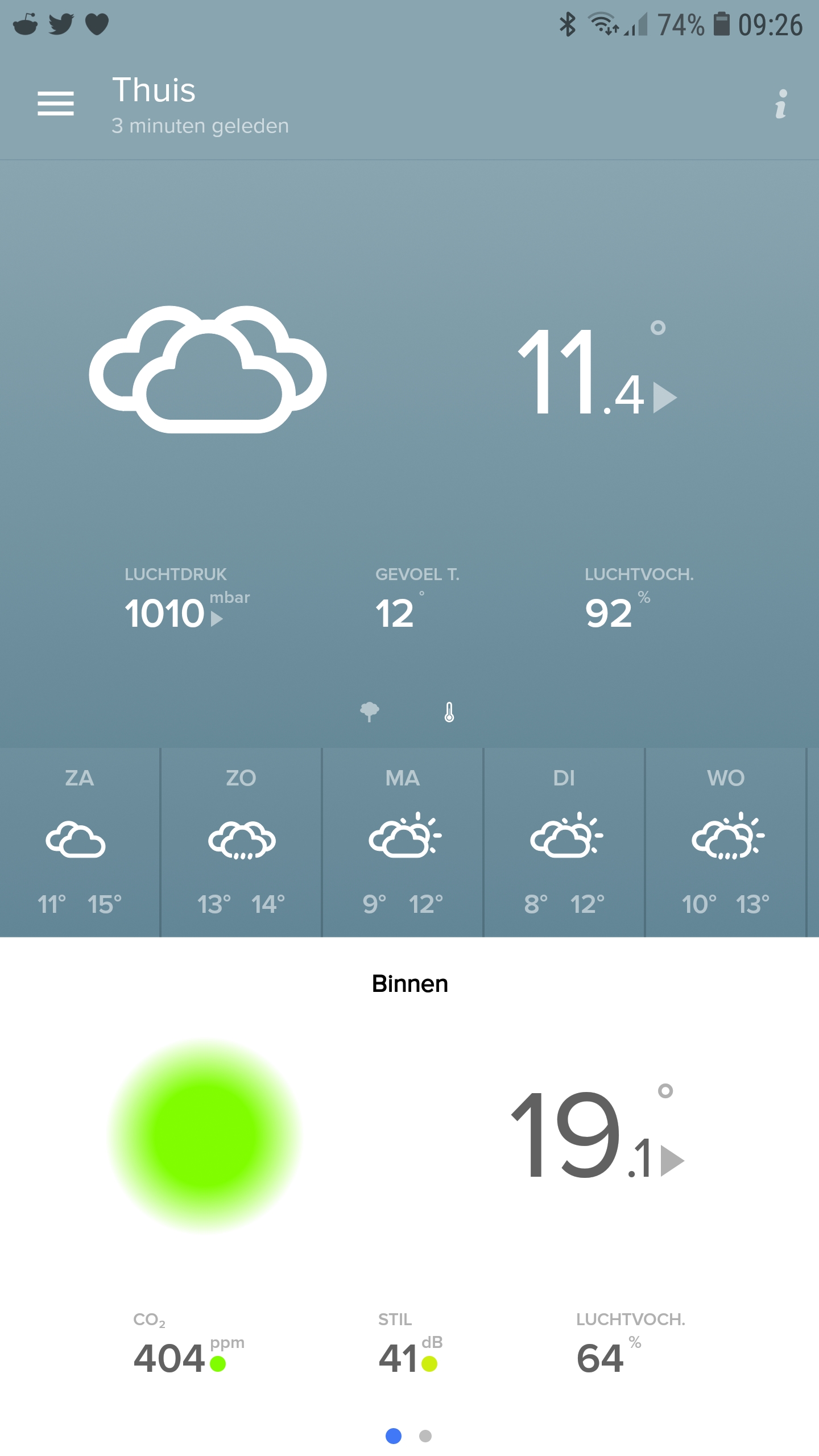This screenshot has height=1456, width=819.
Task: Open MA forecast day
Action: [403, 842]
